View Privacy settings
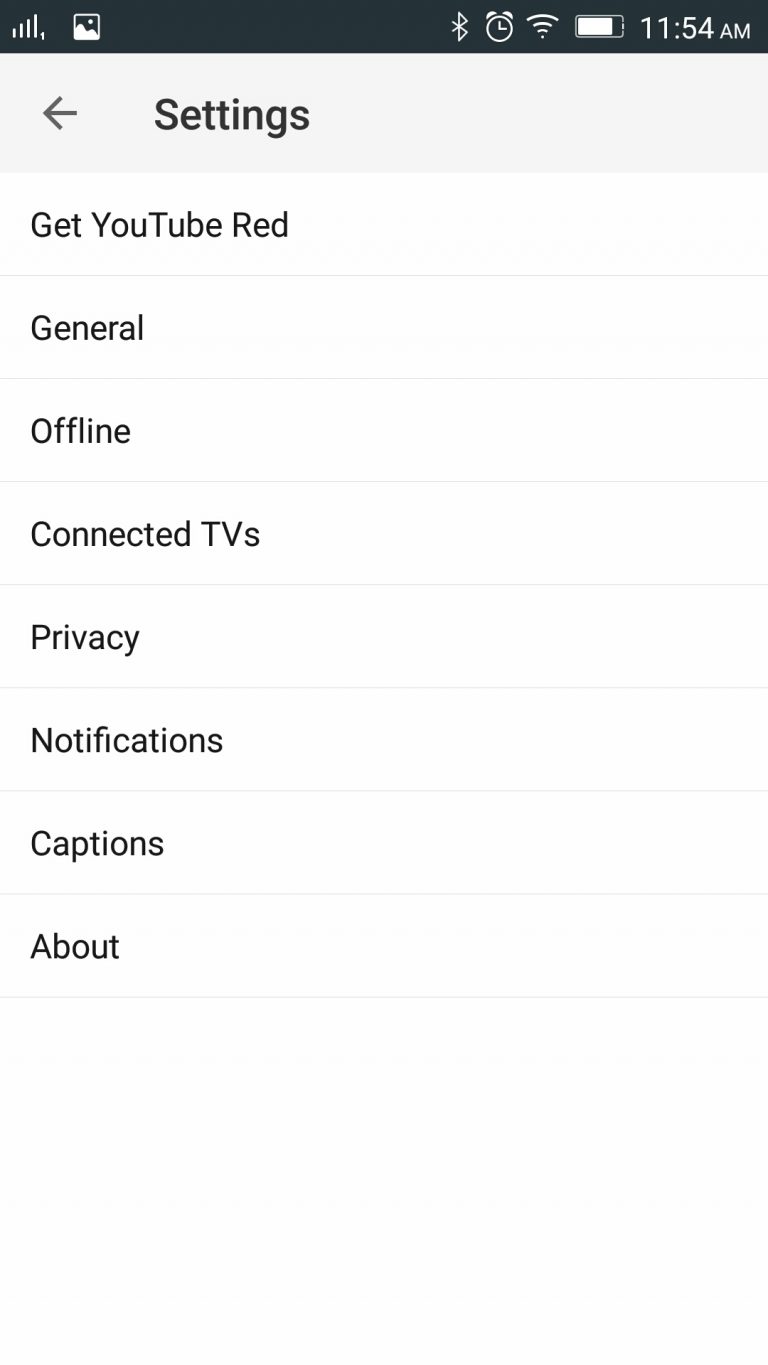768x1365 pixels. tap(384, 637)
